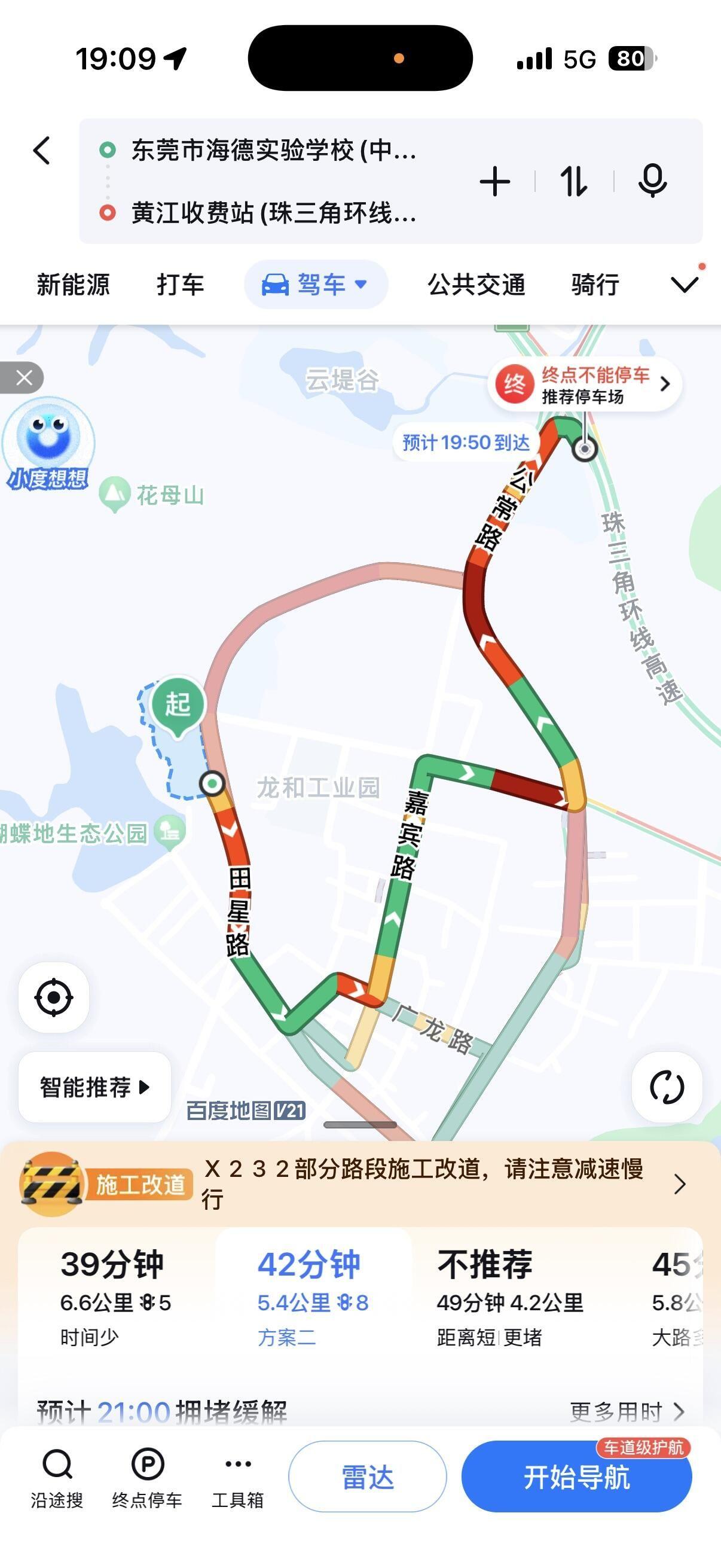721x1568 pixels.
Task: Expand more travel modes chevron
Action: (685, 285)
